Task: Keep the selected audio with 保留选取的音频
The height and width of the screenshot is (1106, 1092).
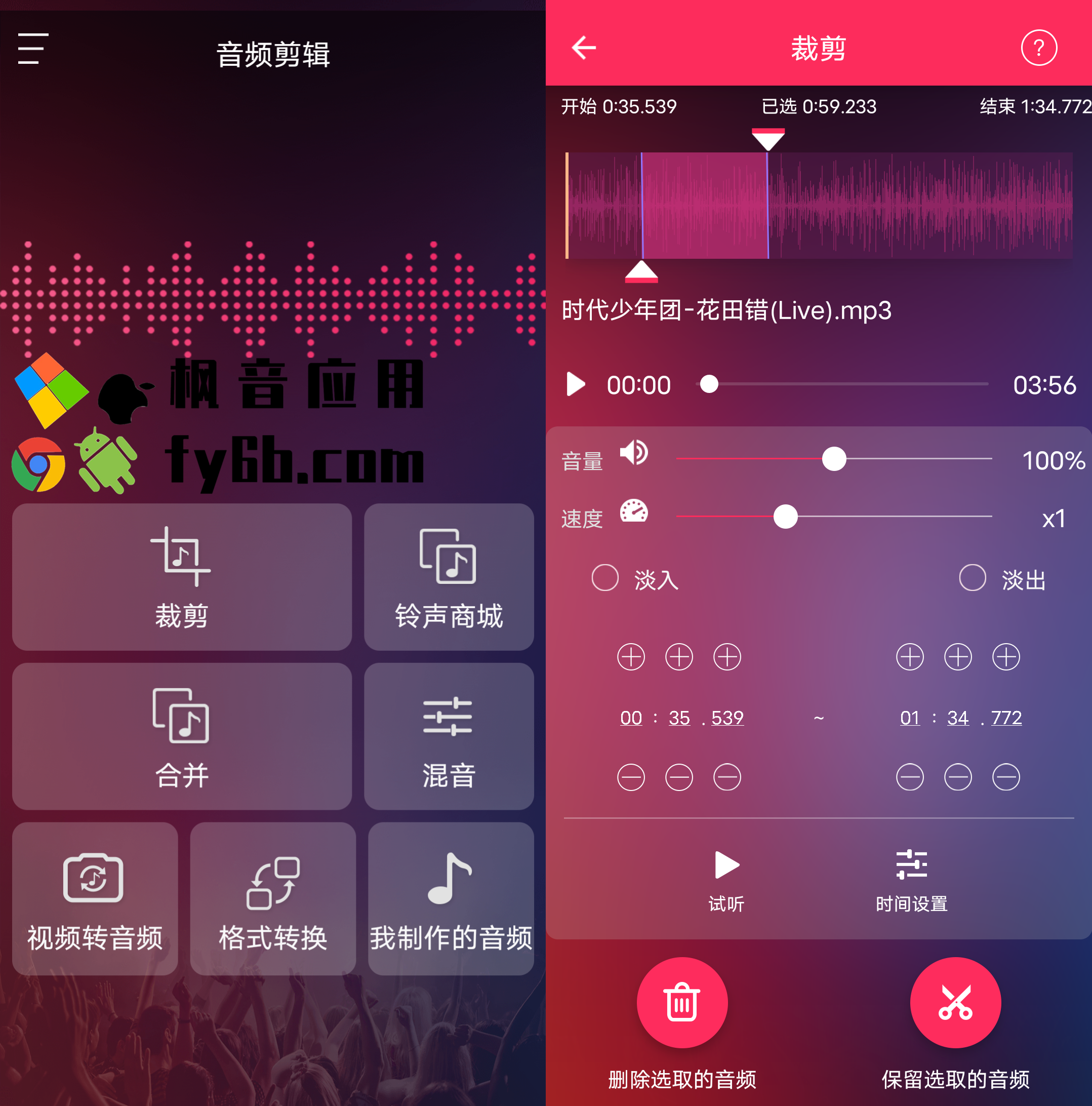Action: point(955,1003)
